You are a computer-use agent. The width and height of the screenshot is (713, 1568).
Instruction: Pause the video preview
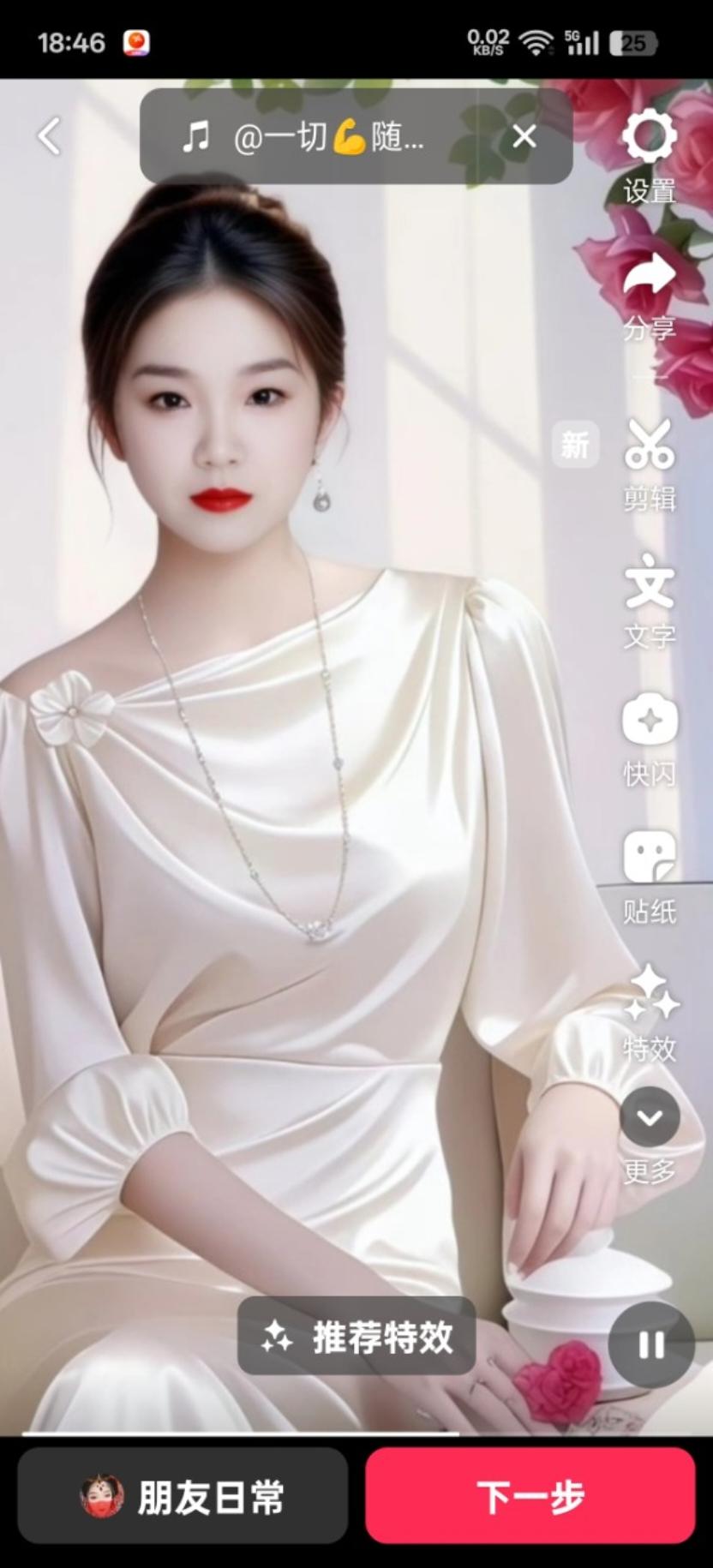651,1344
